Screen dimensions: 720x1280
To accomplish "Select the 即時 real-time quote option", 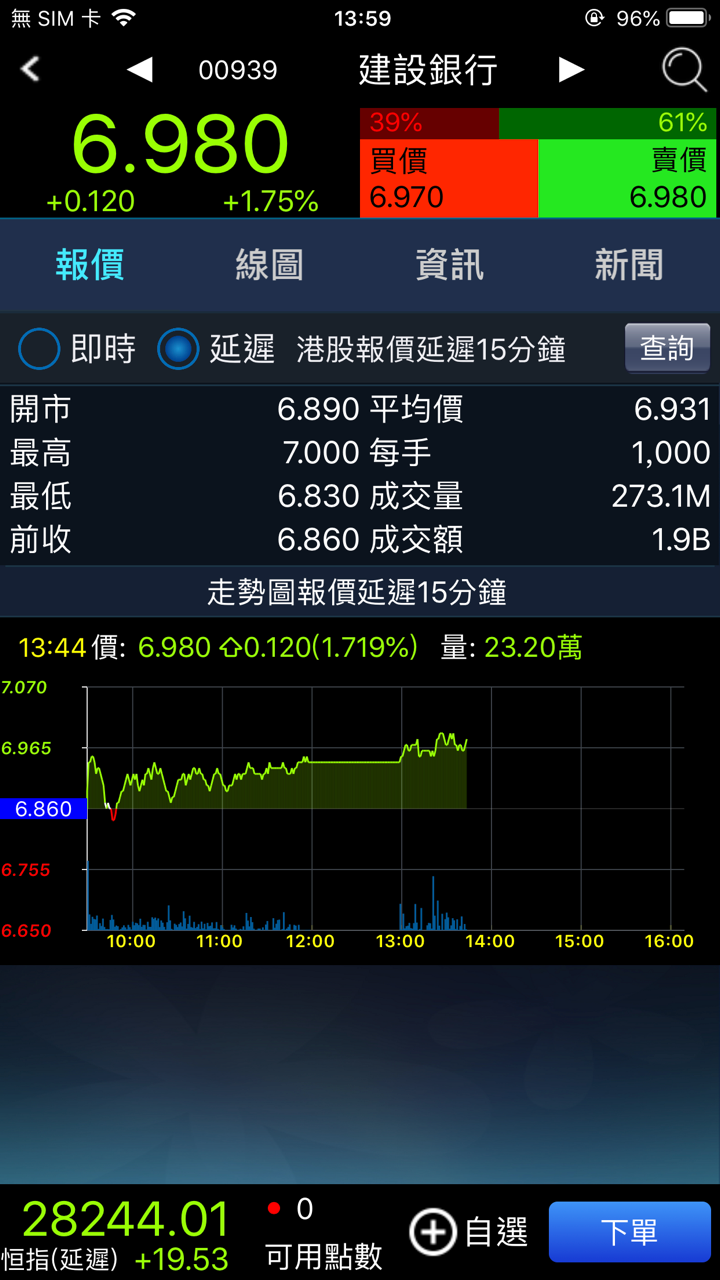I will [40, 349].
